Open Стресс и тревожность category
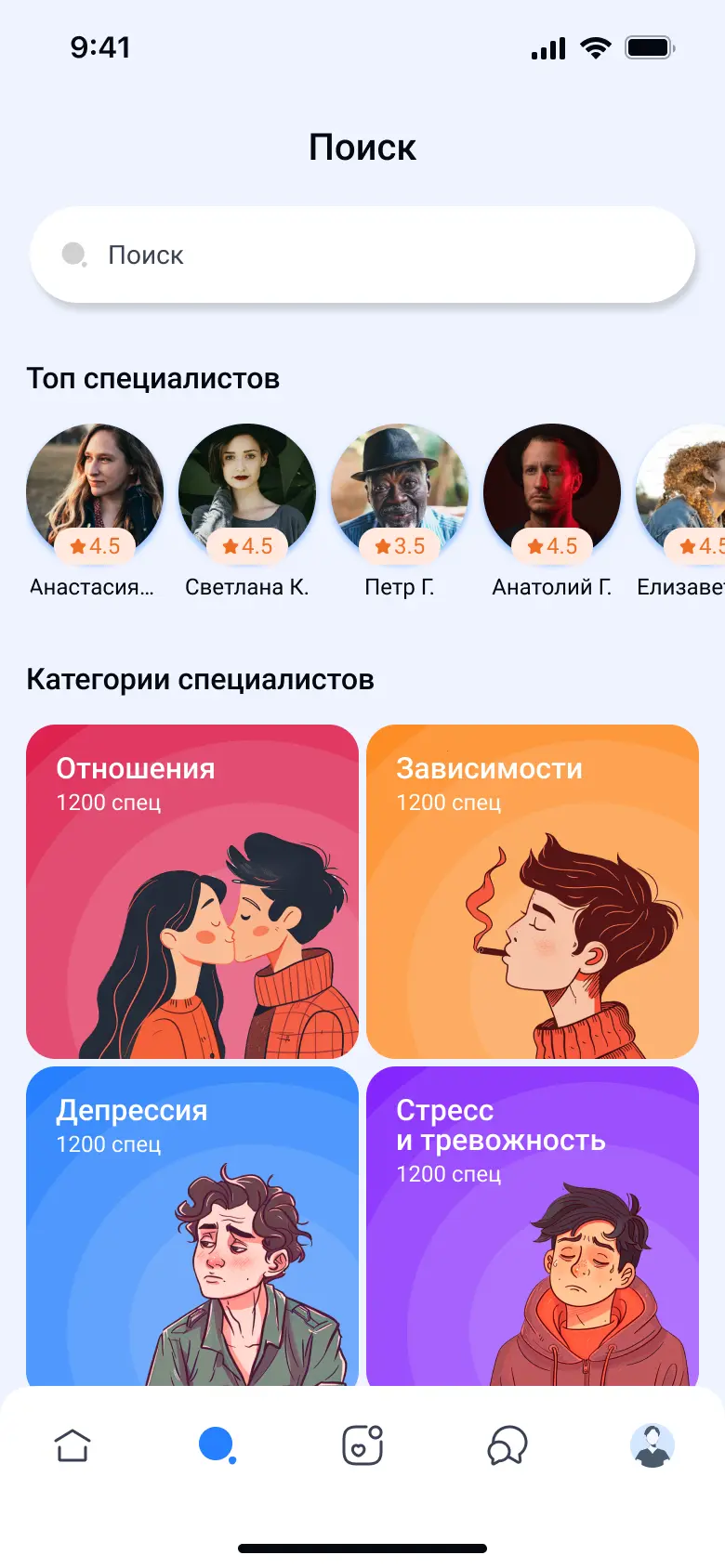Image resolution: width=725 pixels, height=1568 pixels. 533,1226
